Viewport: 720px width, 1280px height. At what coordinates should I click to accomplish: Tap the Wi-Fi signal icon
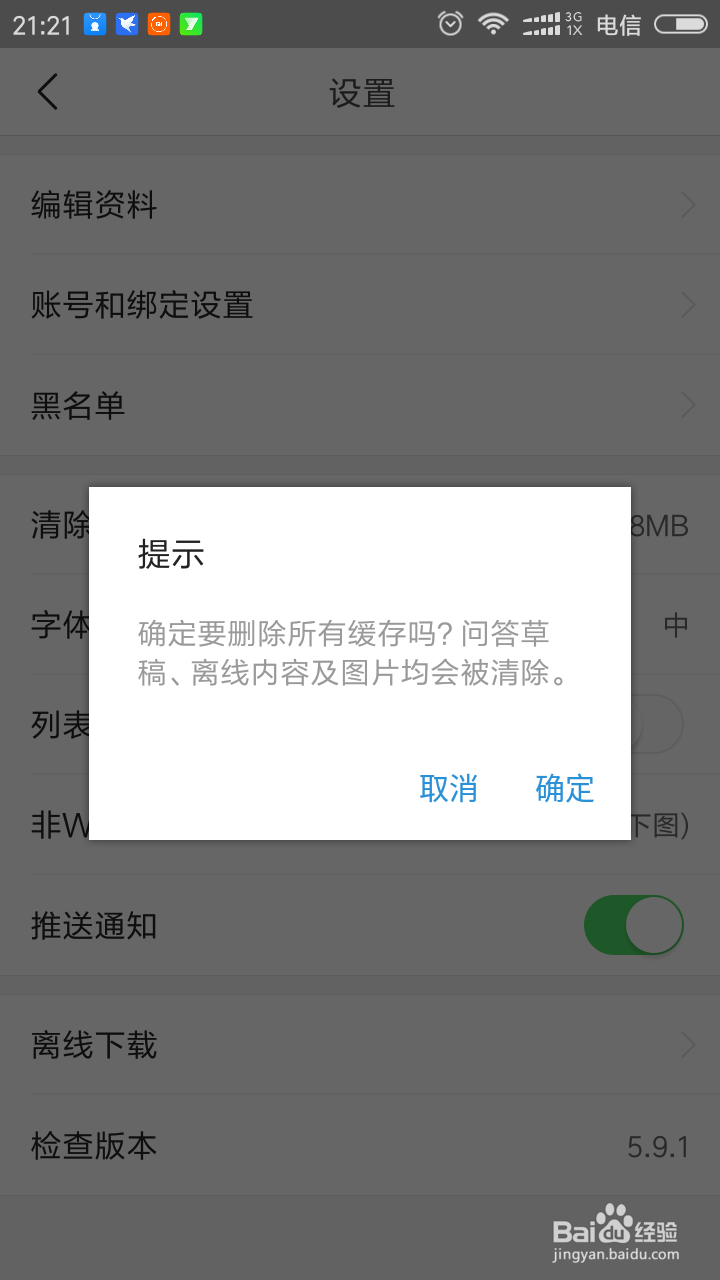[x=494, y=22]
